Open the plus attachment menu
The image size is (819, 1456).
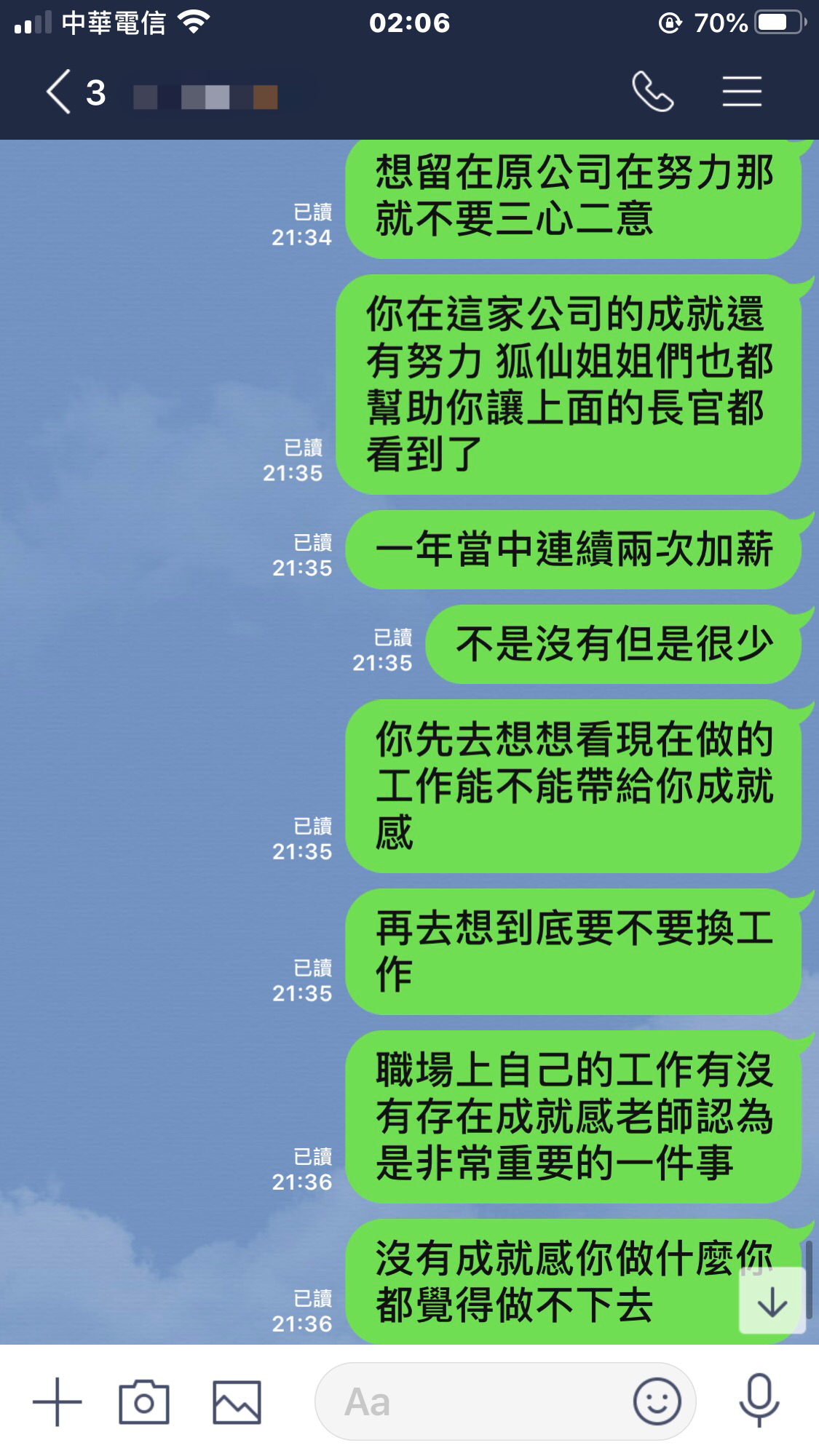tap(58, 1401)
